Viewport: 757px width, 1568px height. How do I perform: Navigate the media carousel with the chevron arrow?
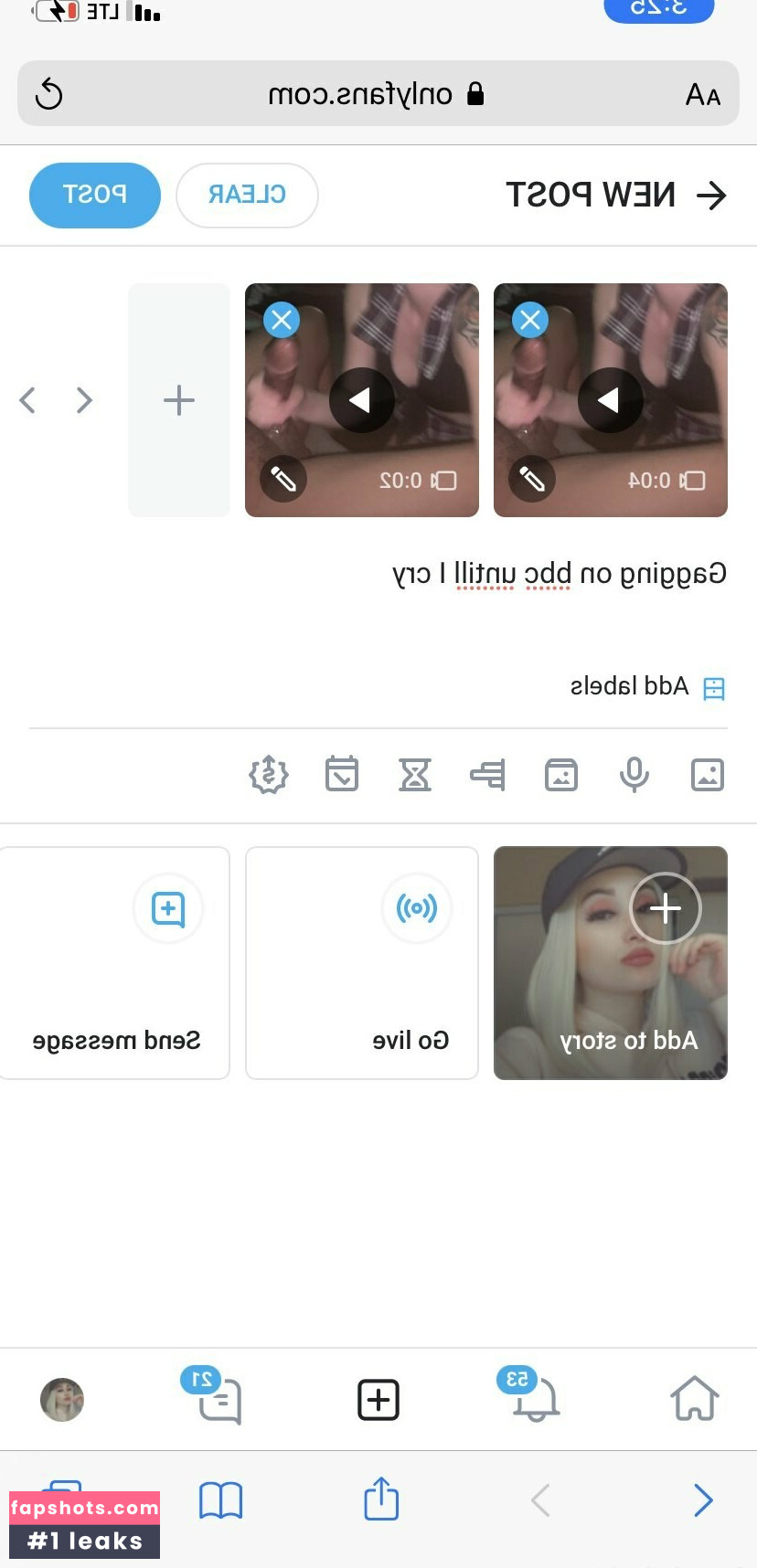[84, 400]
